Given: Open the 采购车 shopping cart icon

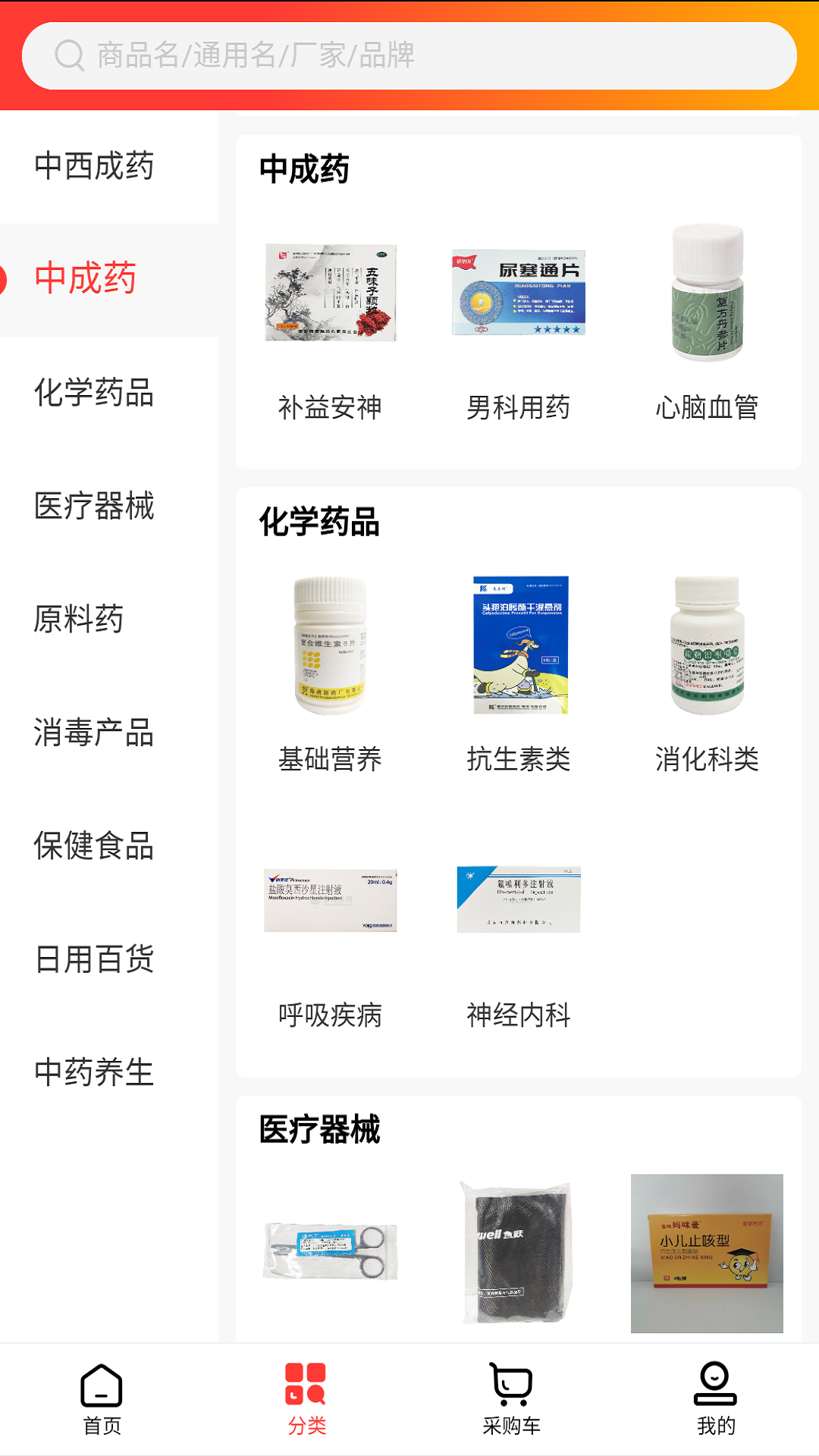Looking at the screenshot, I should click(x=510, y=1399).
